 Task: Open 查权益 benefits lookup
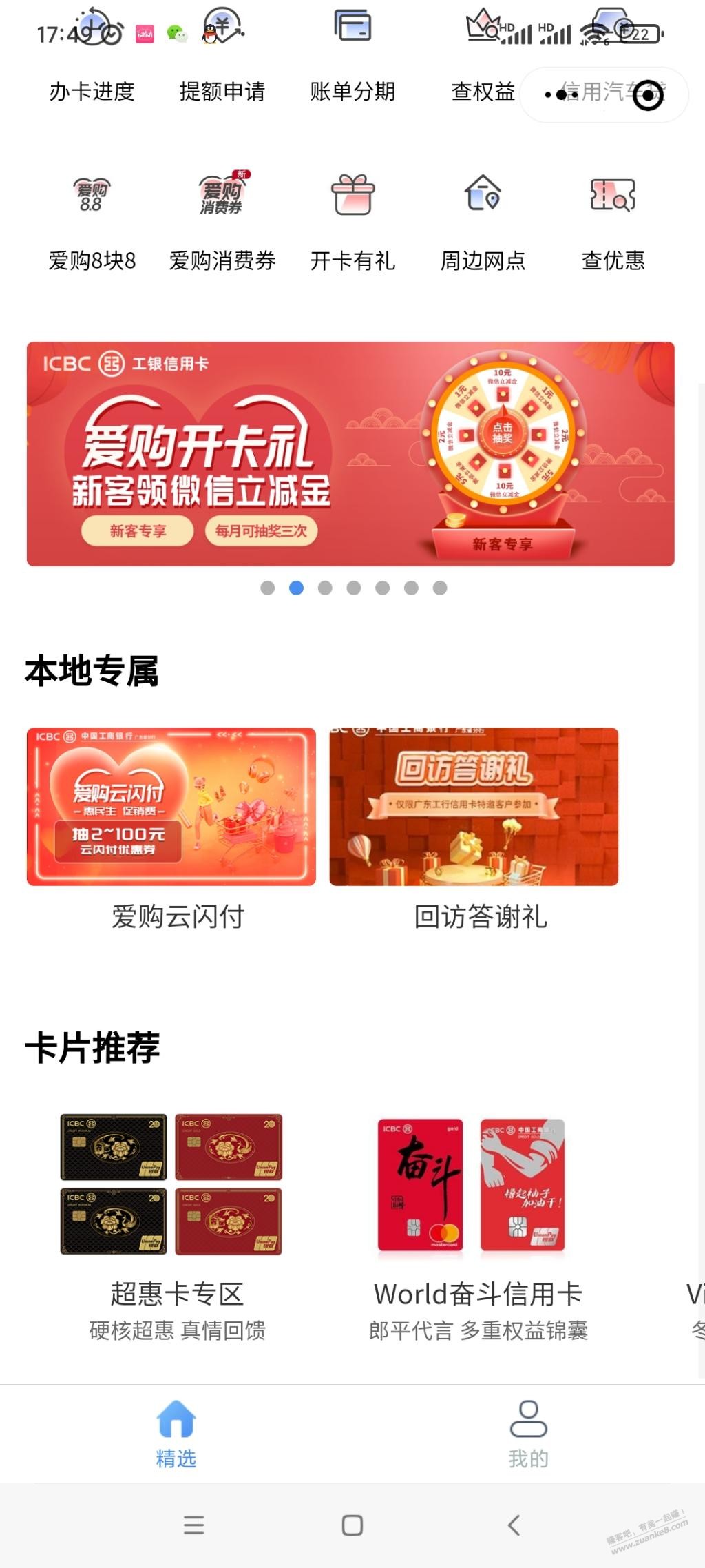coord(483,91)
